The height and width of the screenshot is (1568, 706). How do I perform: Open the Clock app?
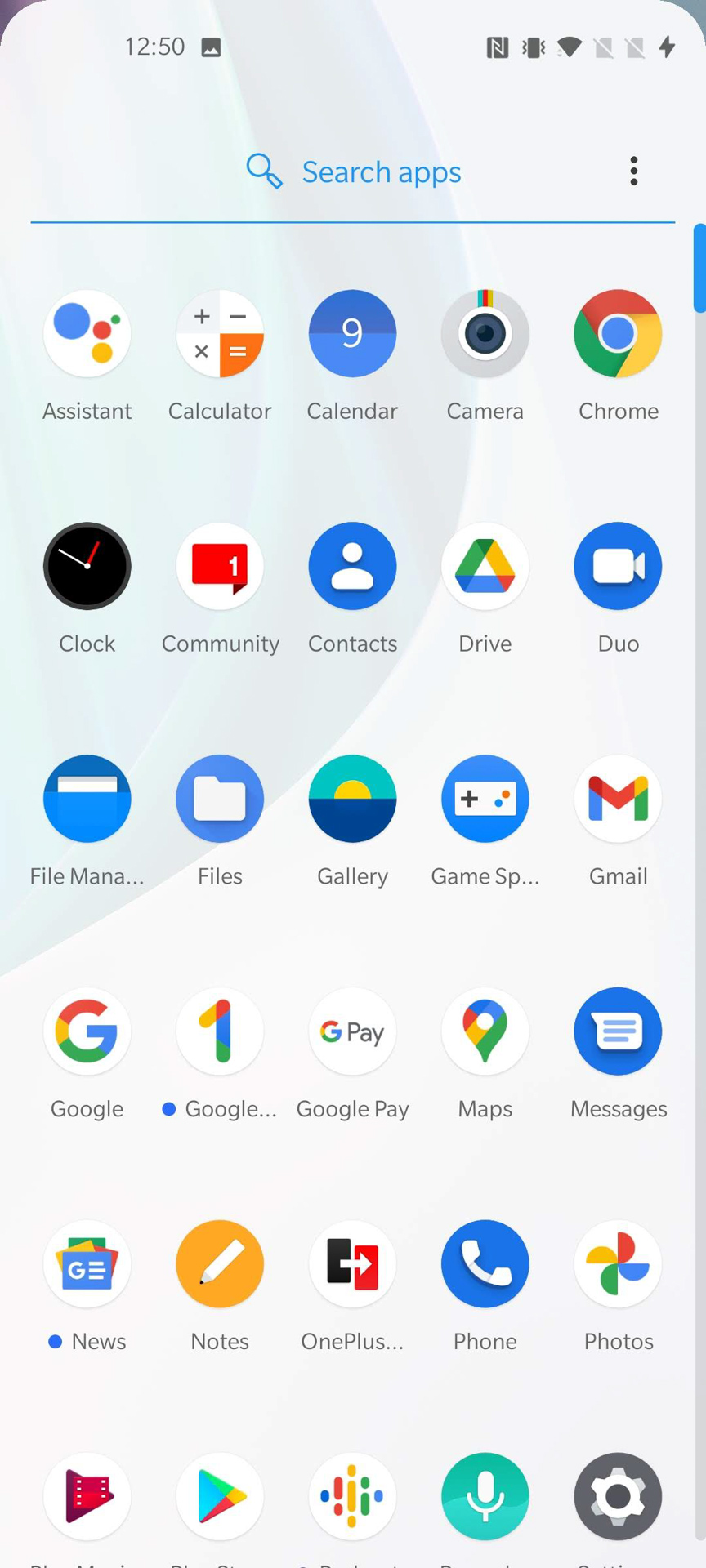click(87, 567)
